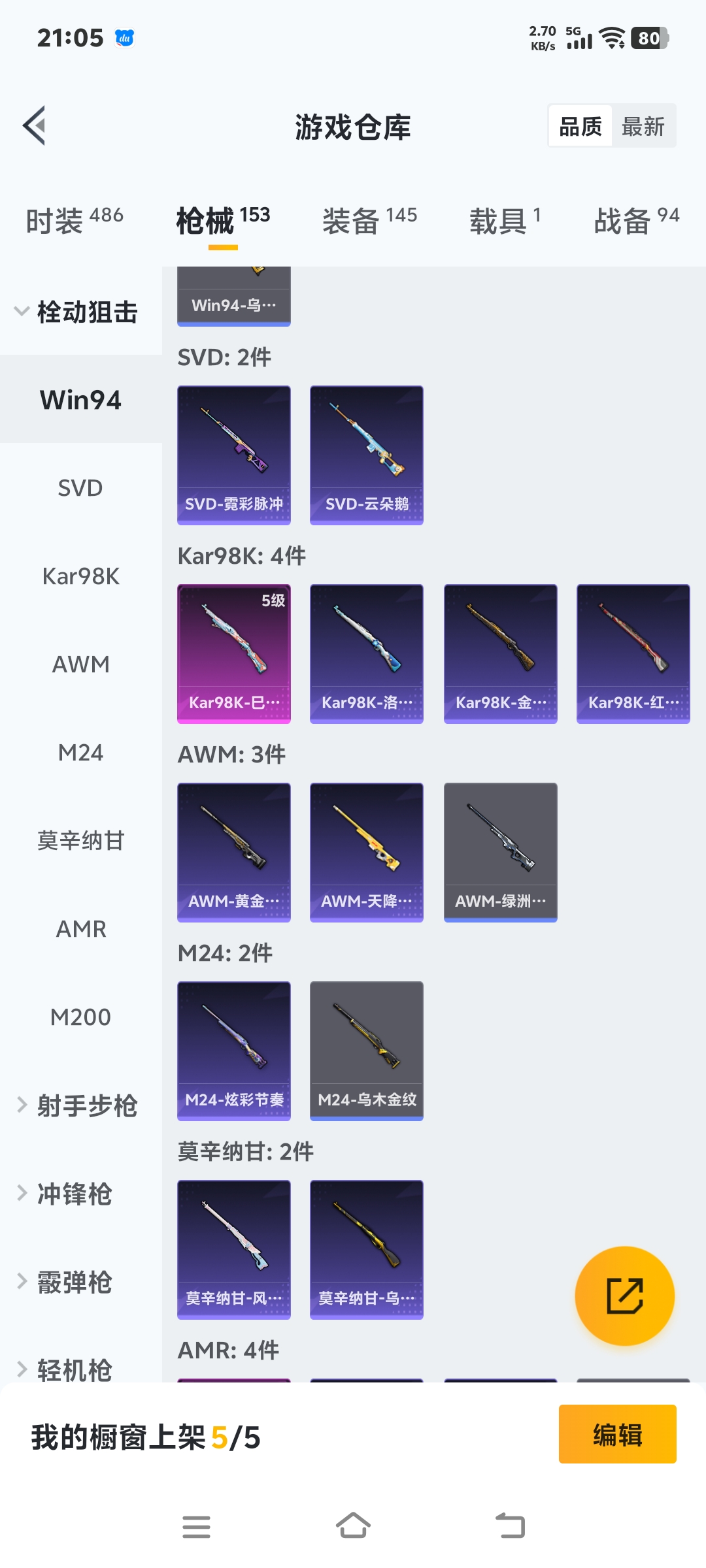Expand the 冲锋枪 category

pos(75,1194)
